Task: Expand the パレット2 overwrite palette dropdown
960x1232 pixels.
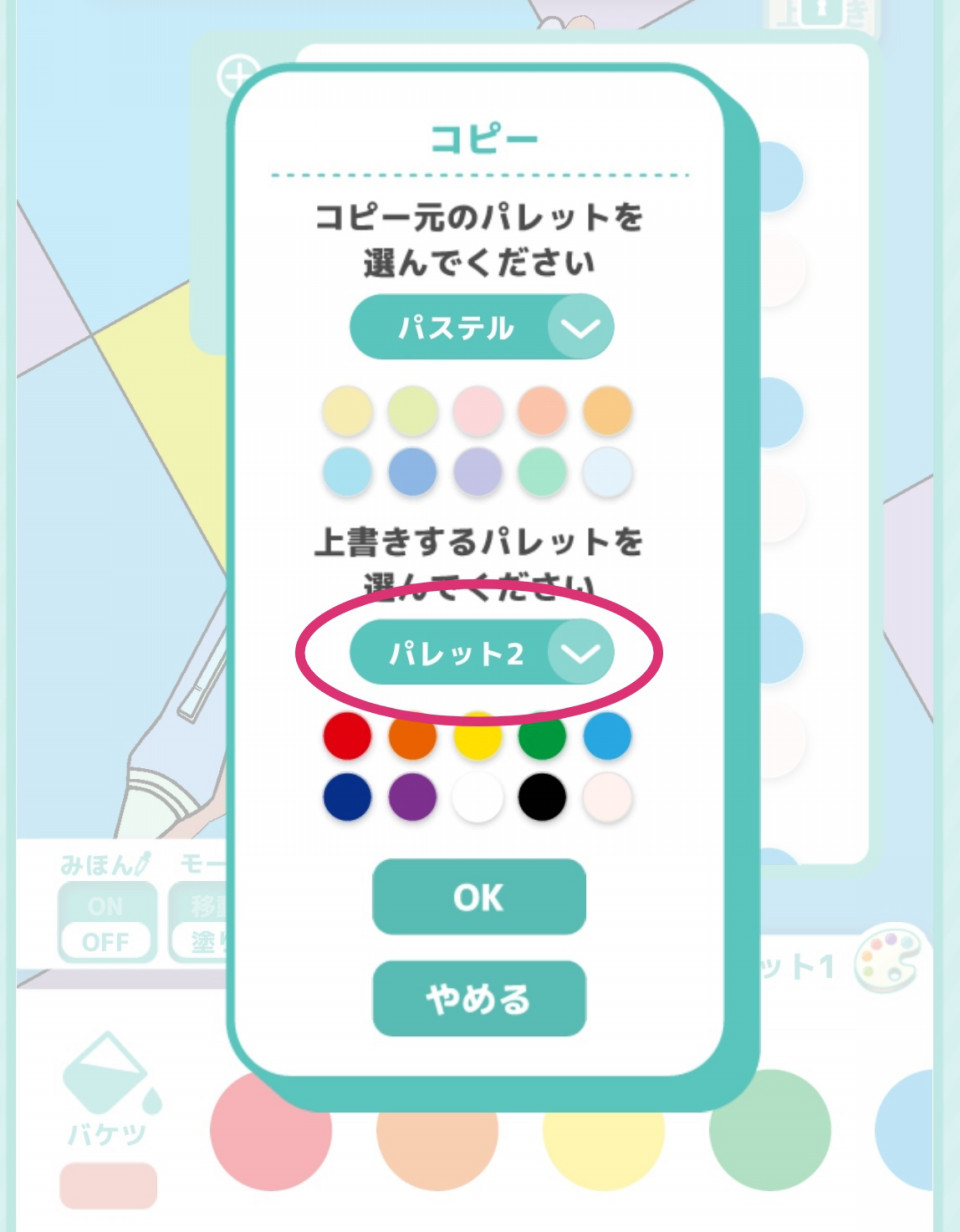Action: click(481, 653)
